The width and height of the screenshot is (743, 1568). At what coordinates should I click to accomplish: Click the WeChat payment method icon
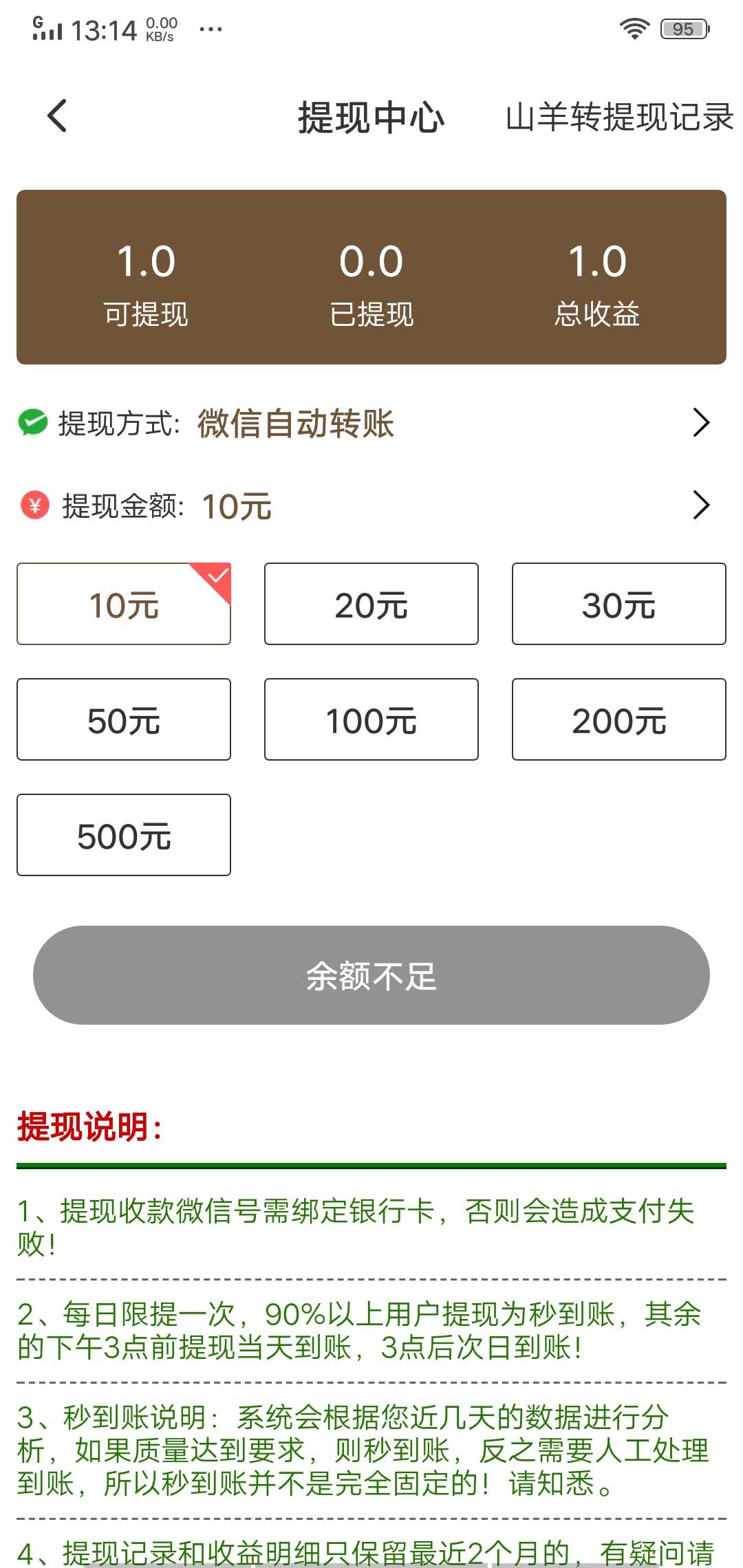(34, 424)
